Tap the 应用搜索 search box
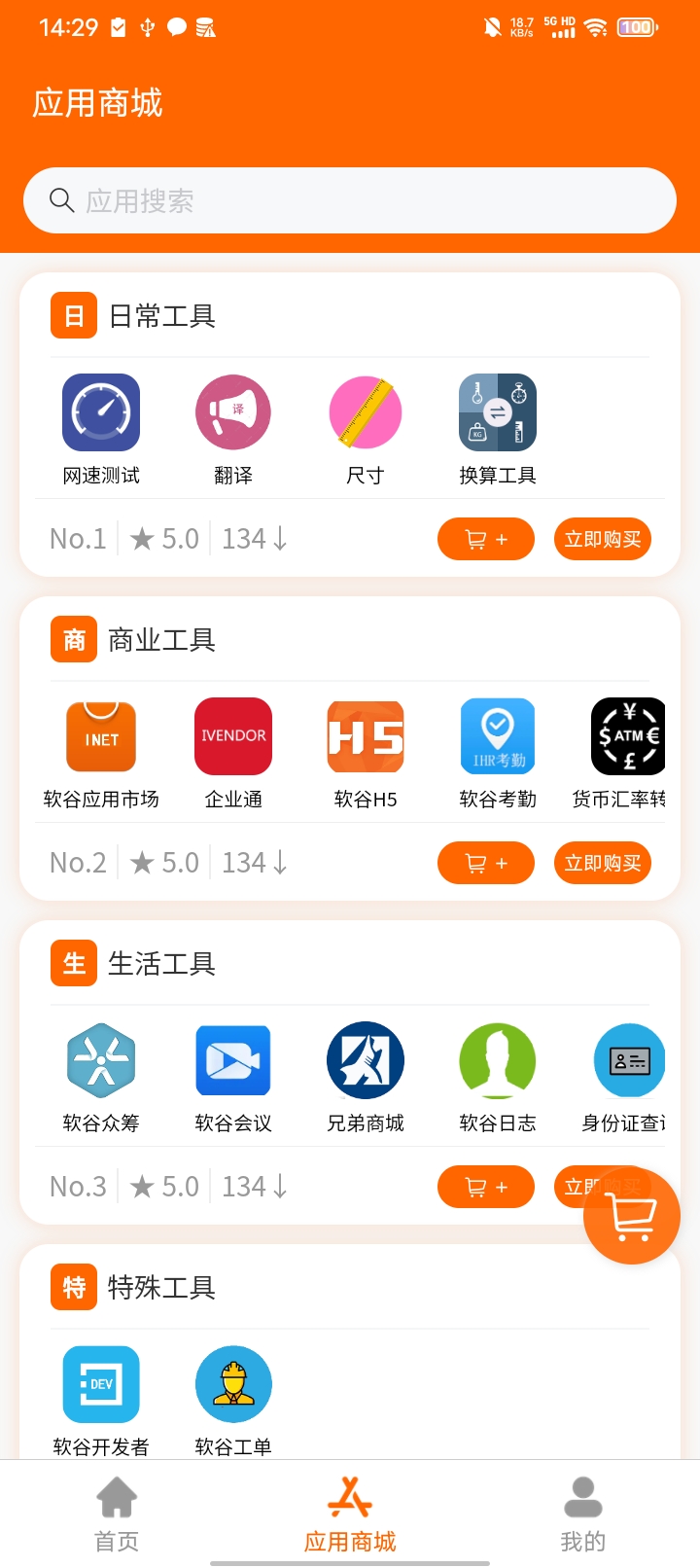This screenshot has width=700, height=1568. coord(350,200)
